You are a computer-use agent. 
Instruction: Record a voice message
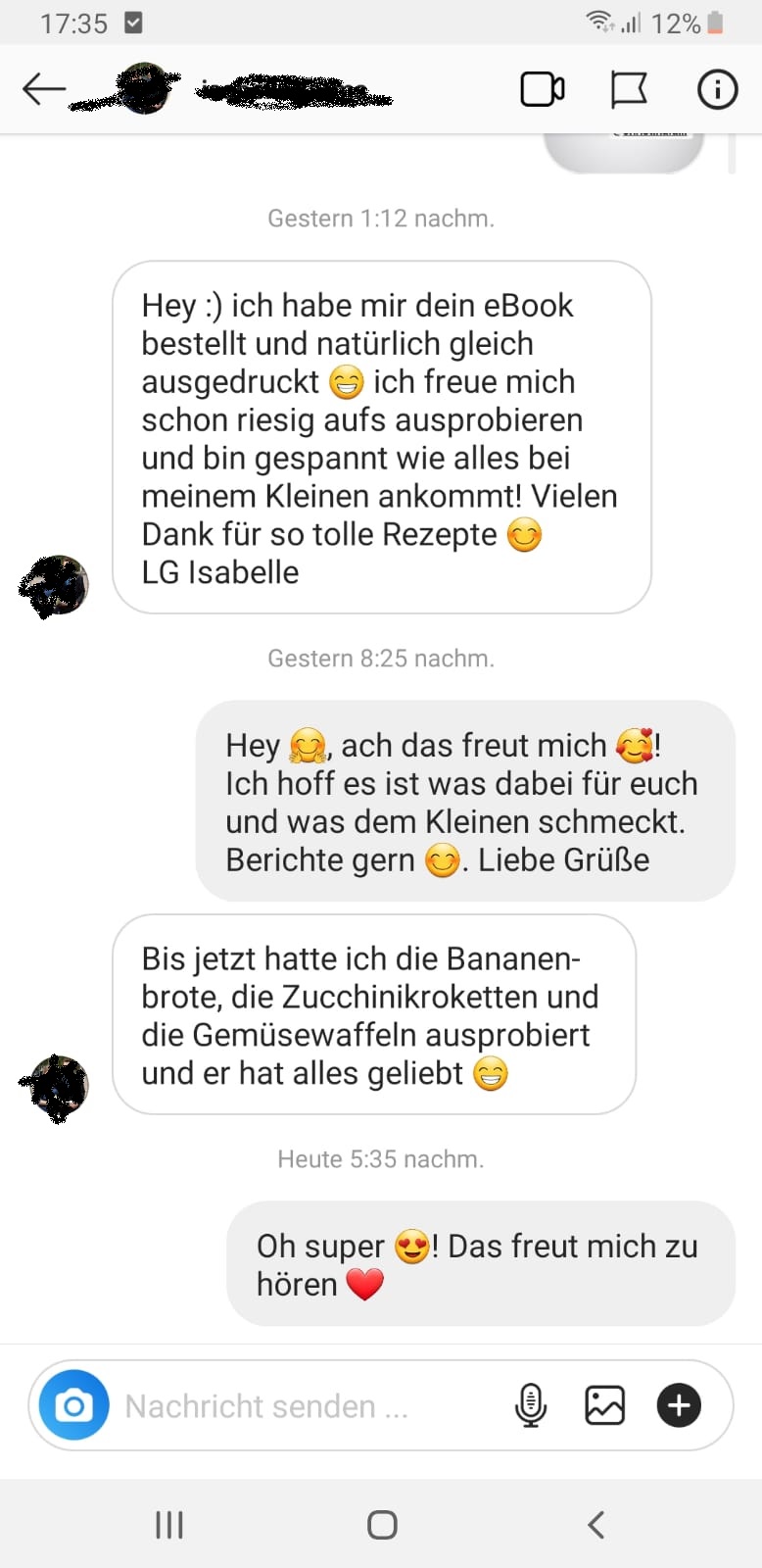coord(530,1405)
